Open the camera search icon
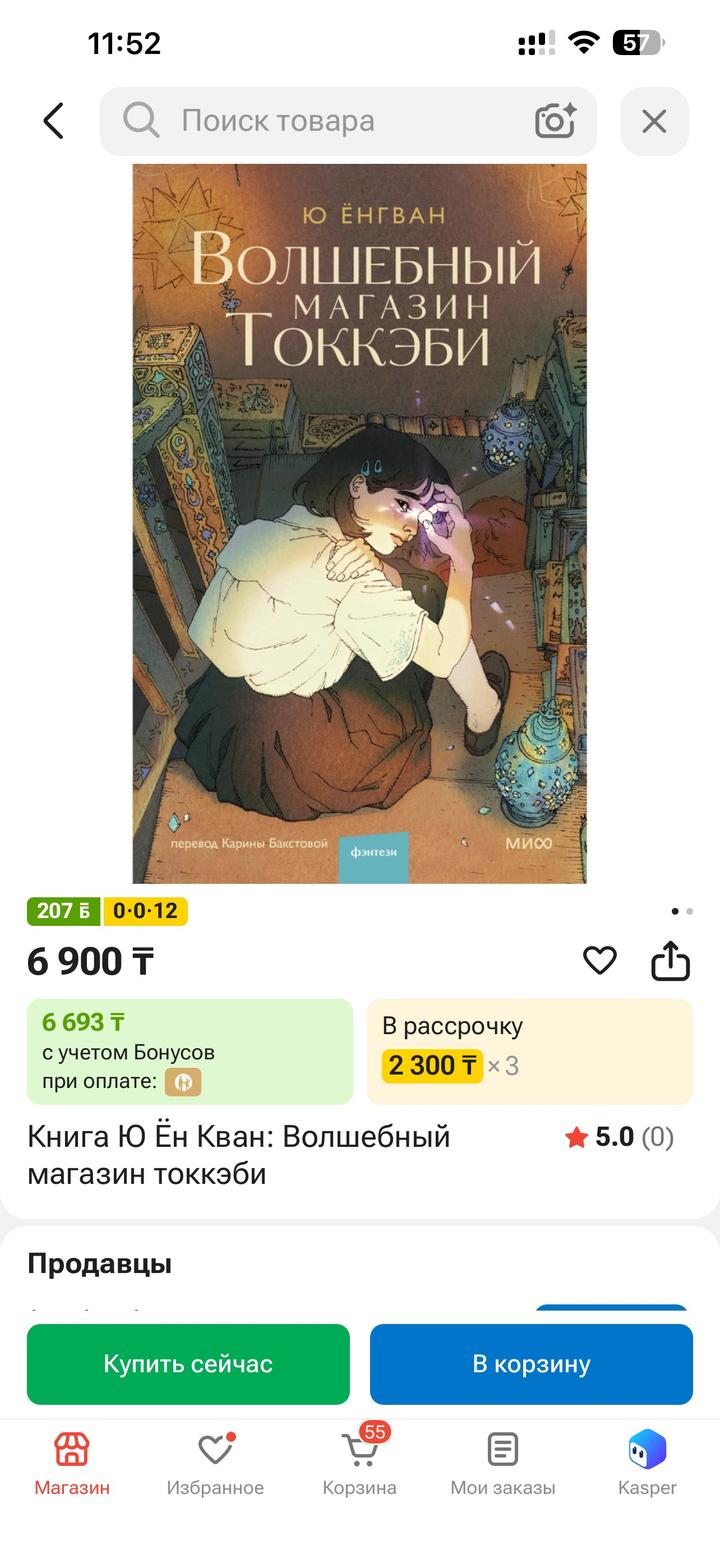 [x=555, y=121]
